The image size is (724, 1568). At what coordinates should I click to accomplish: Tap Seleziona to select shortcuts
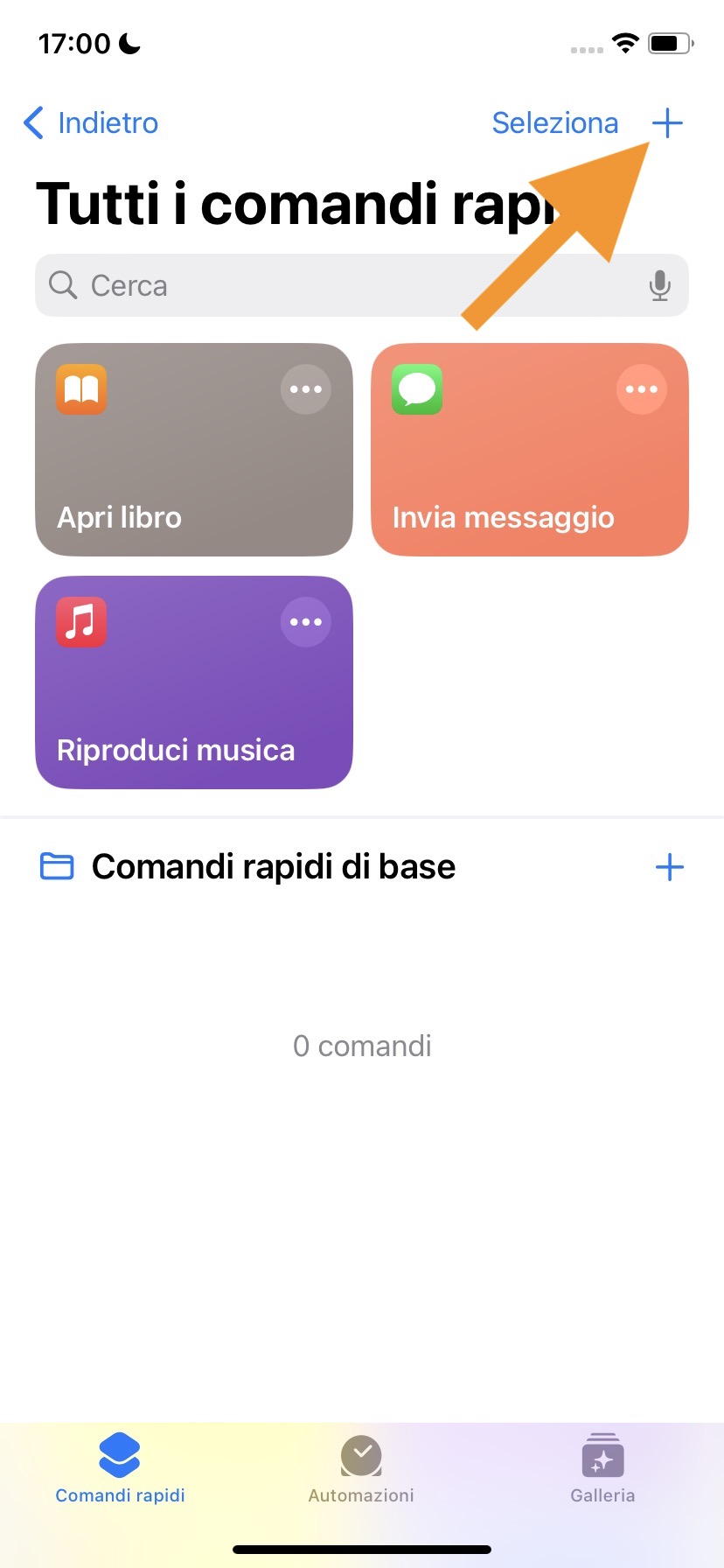(x=554, y=123)
